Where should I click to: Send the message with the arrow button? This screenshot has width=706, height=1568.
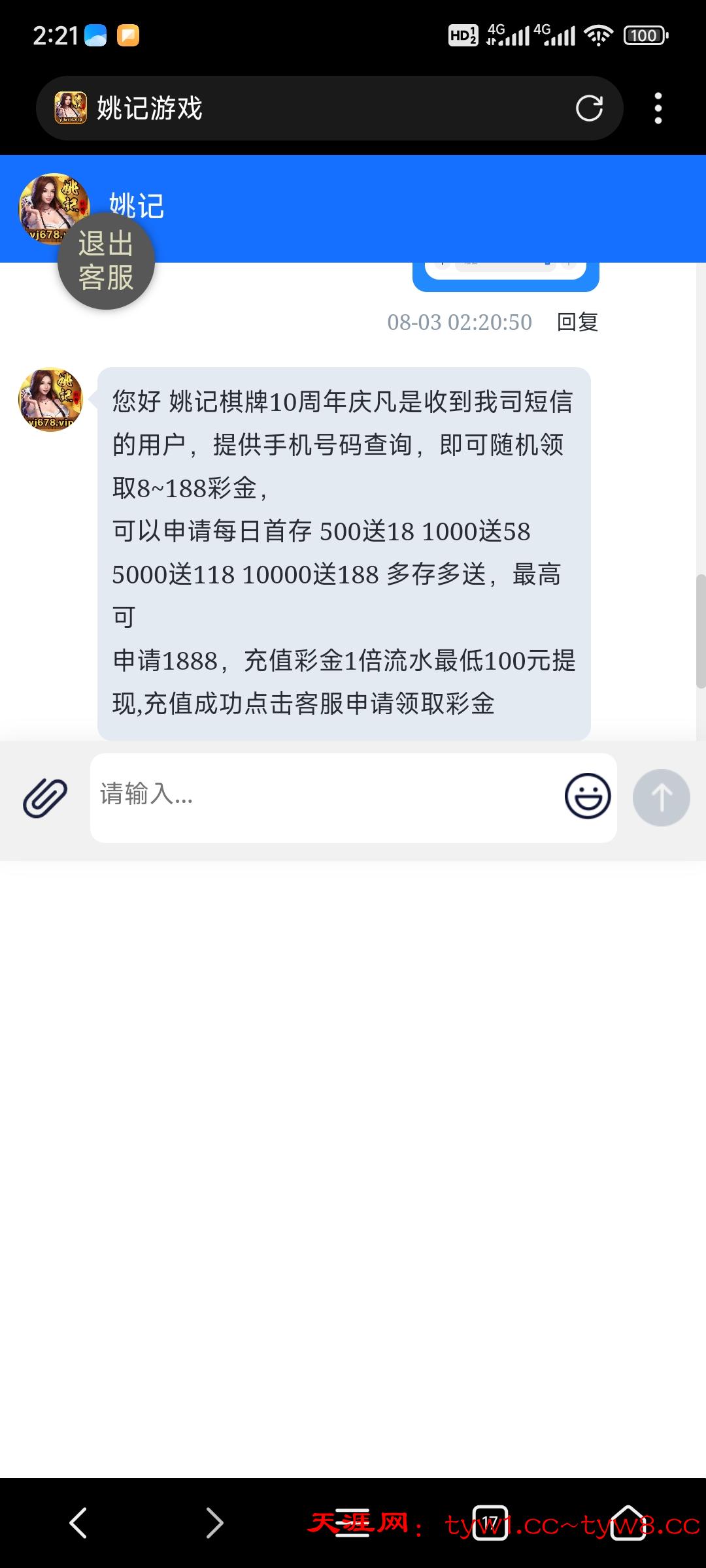click(x=661, y=798)
